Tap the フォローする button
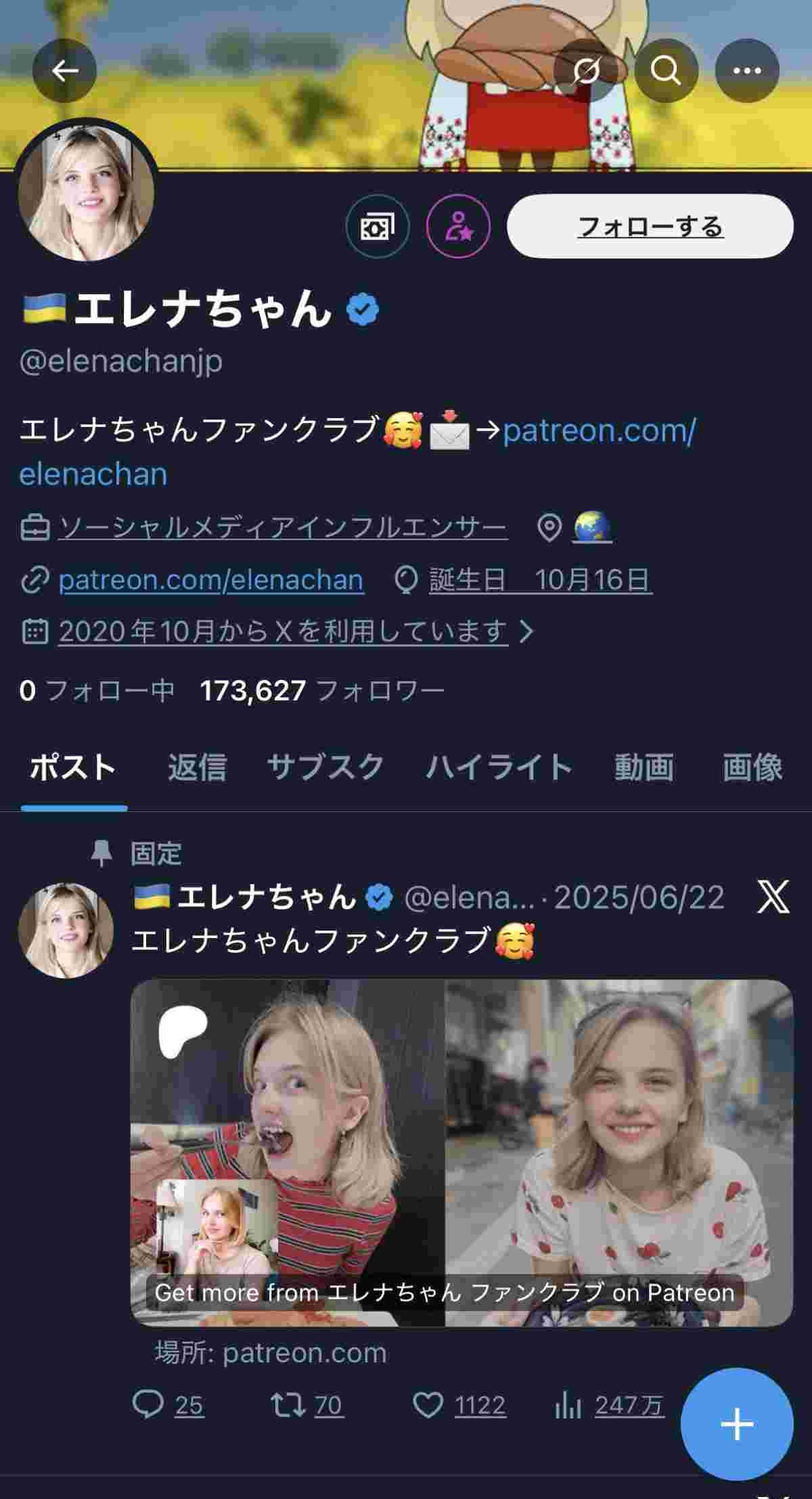The width and height of the screenshot is (812, 1499). click(650, 227)
